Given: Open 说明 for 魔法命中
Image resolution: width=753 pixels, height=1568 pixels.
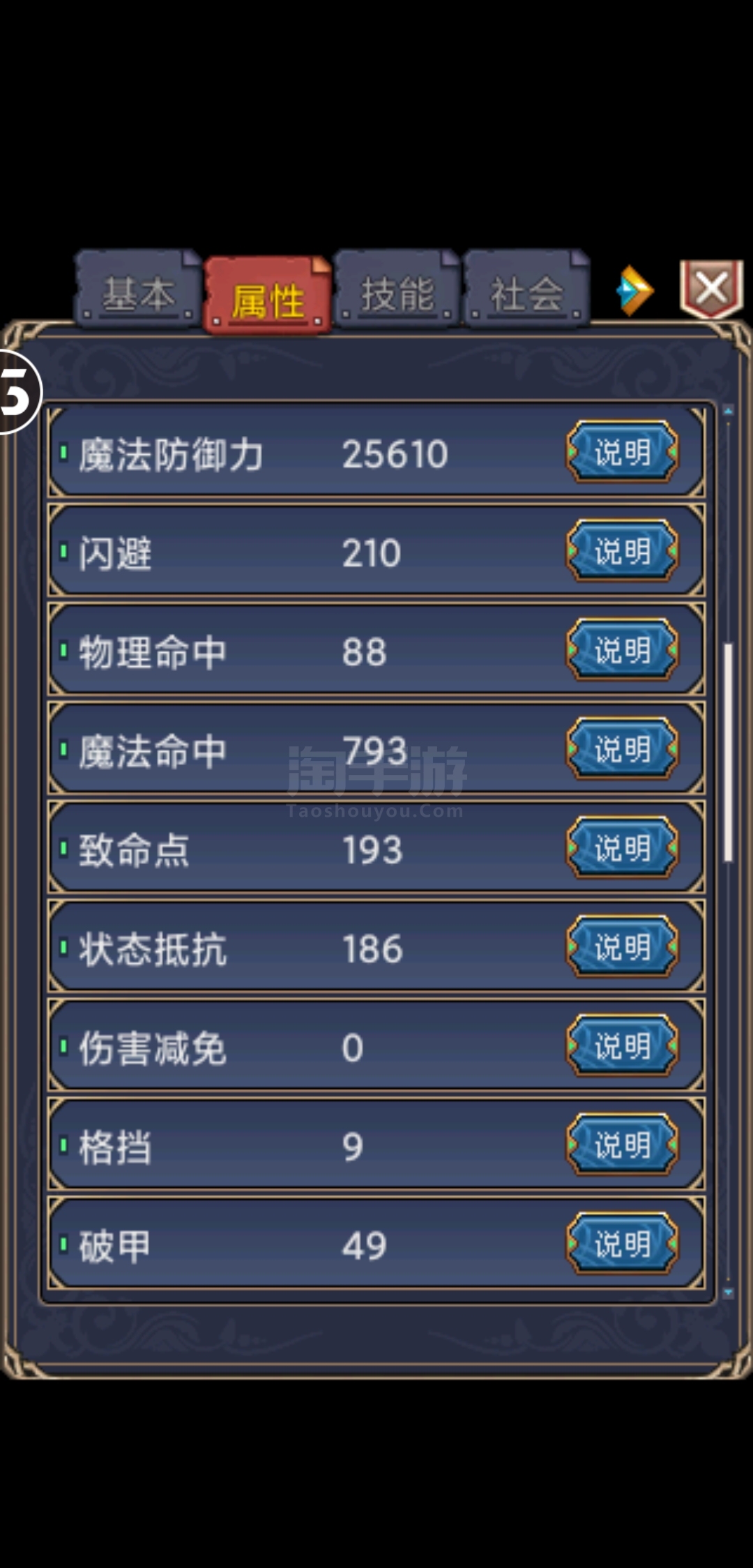Looking at the screenshot, I should (x=622, y=750).
